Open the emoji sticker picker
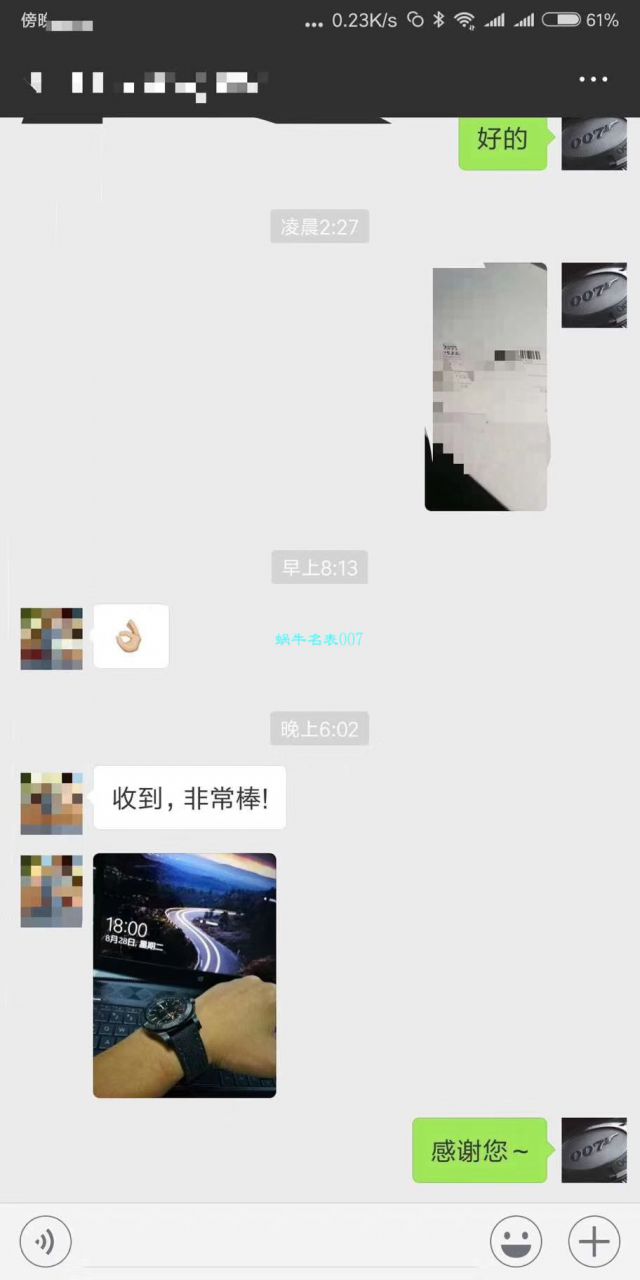The height and width of the screenshot is (1280, 640). [516, 1242]
